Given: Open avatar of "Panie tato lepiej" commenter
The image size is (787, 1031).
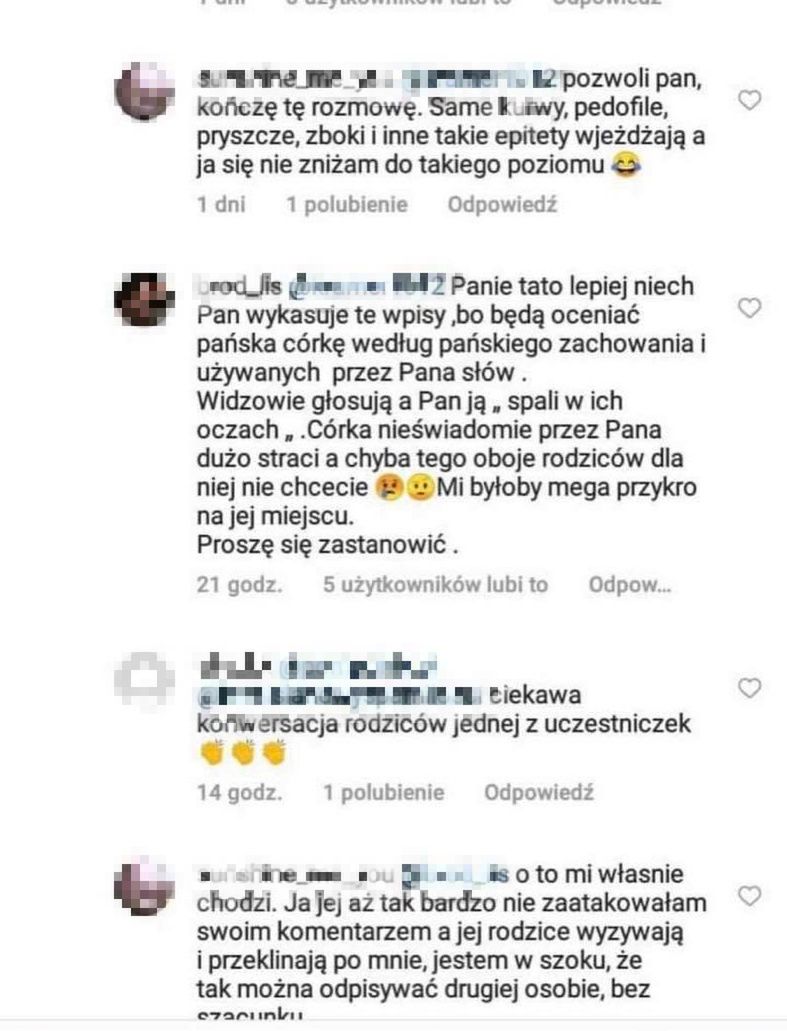Looking at the screenshot, I should (145, 298).
